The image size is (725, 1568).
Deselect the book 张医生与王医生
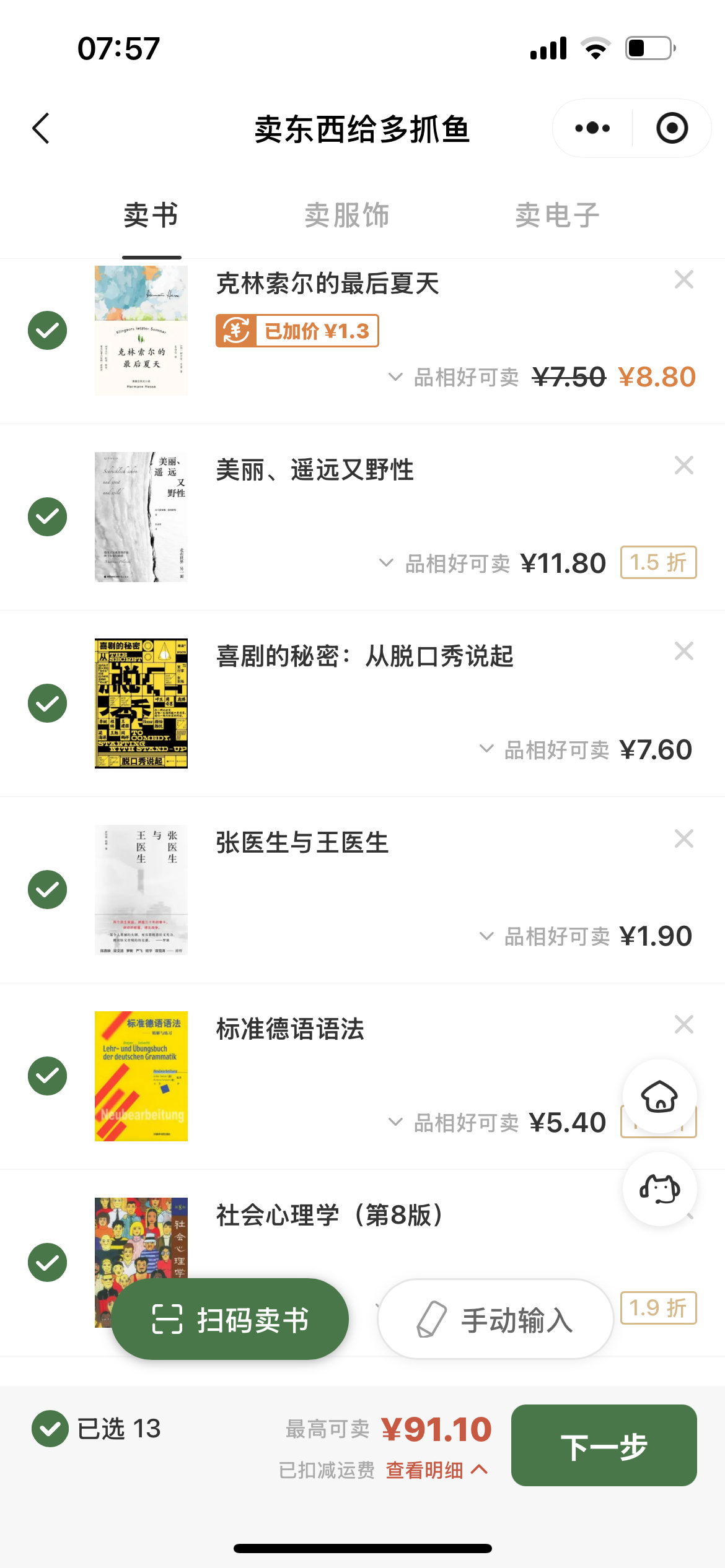click(48, 890)
